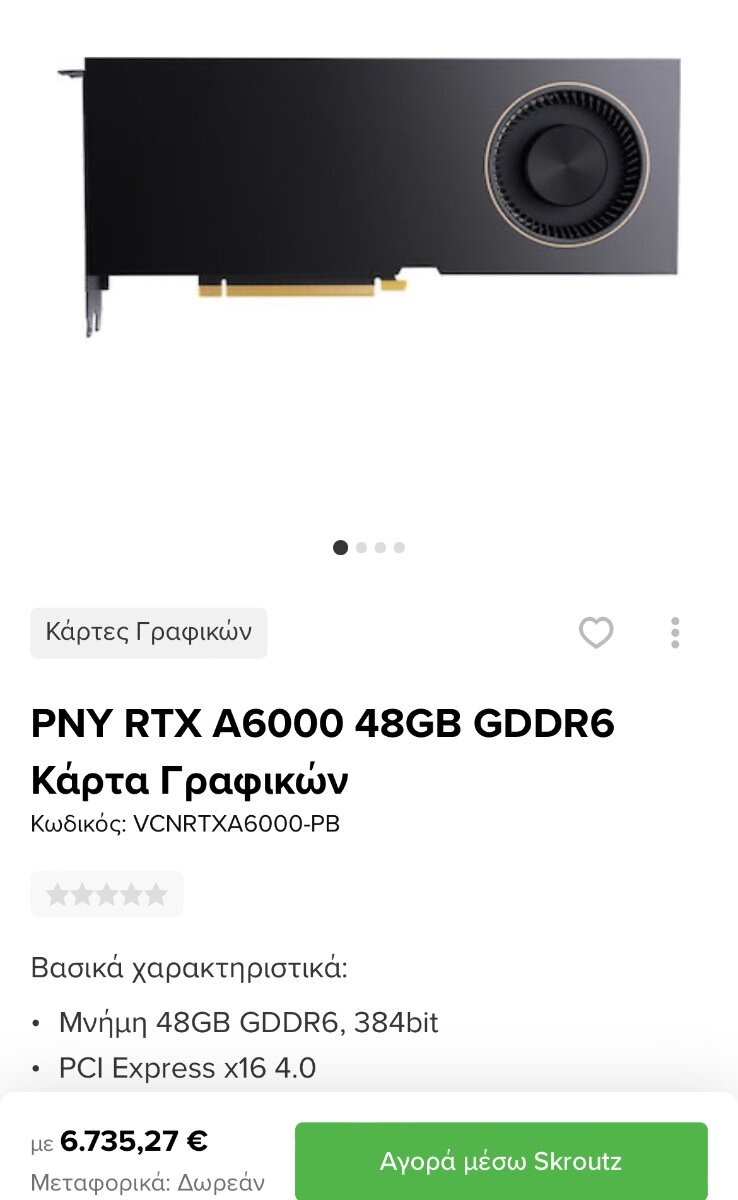Open the three-dot overflow menu
The image size is (738, 1200).
675,633
